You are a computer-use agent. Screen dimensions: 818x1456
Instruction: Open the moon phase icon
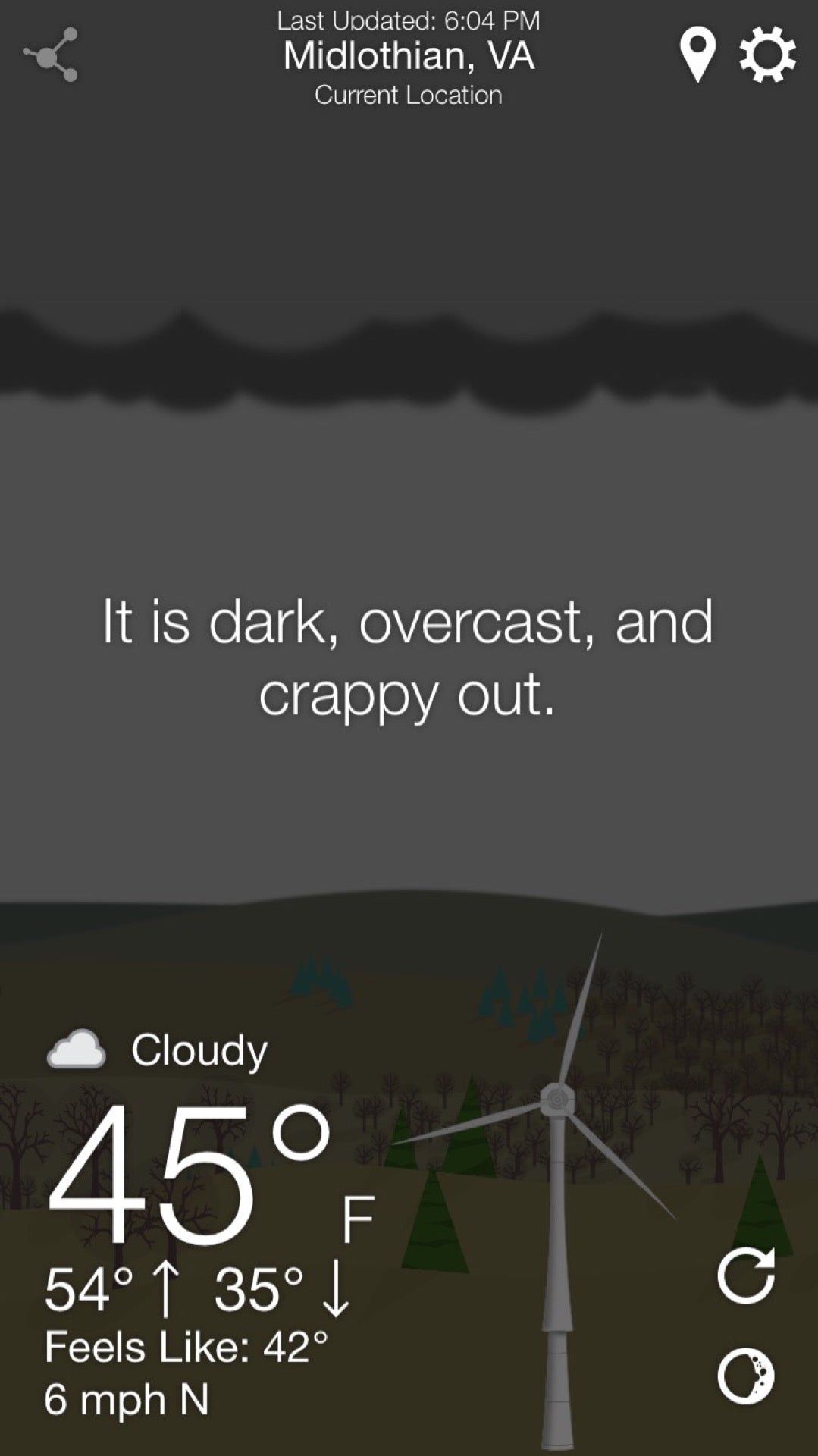(x=746, y=1376)
